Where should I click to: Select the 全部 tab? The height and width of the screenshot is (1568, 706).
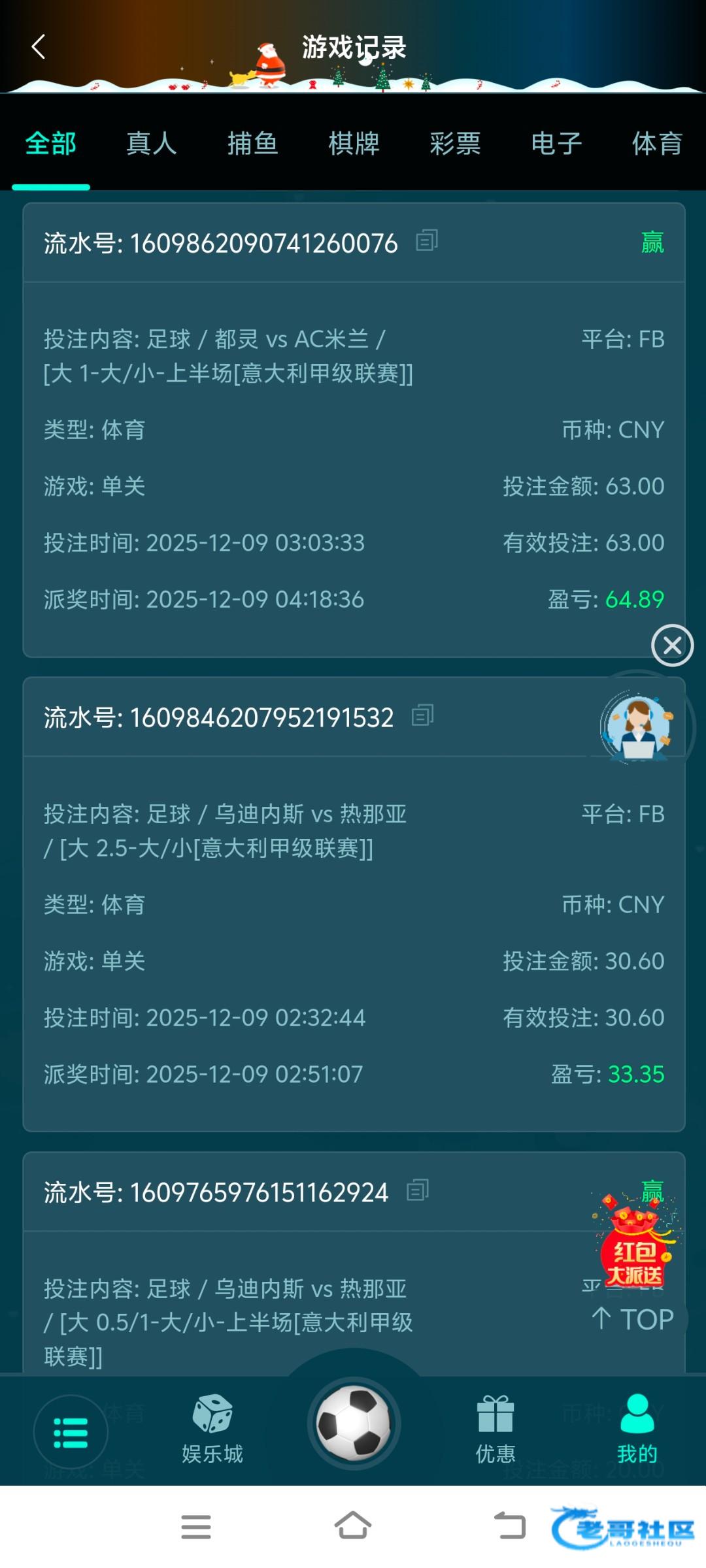[51, 144]
